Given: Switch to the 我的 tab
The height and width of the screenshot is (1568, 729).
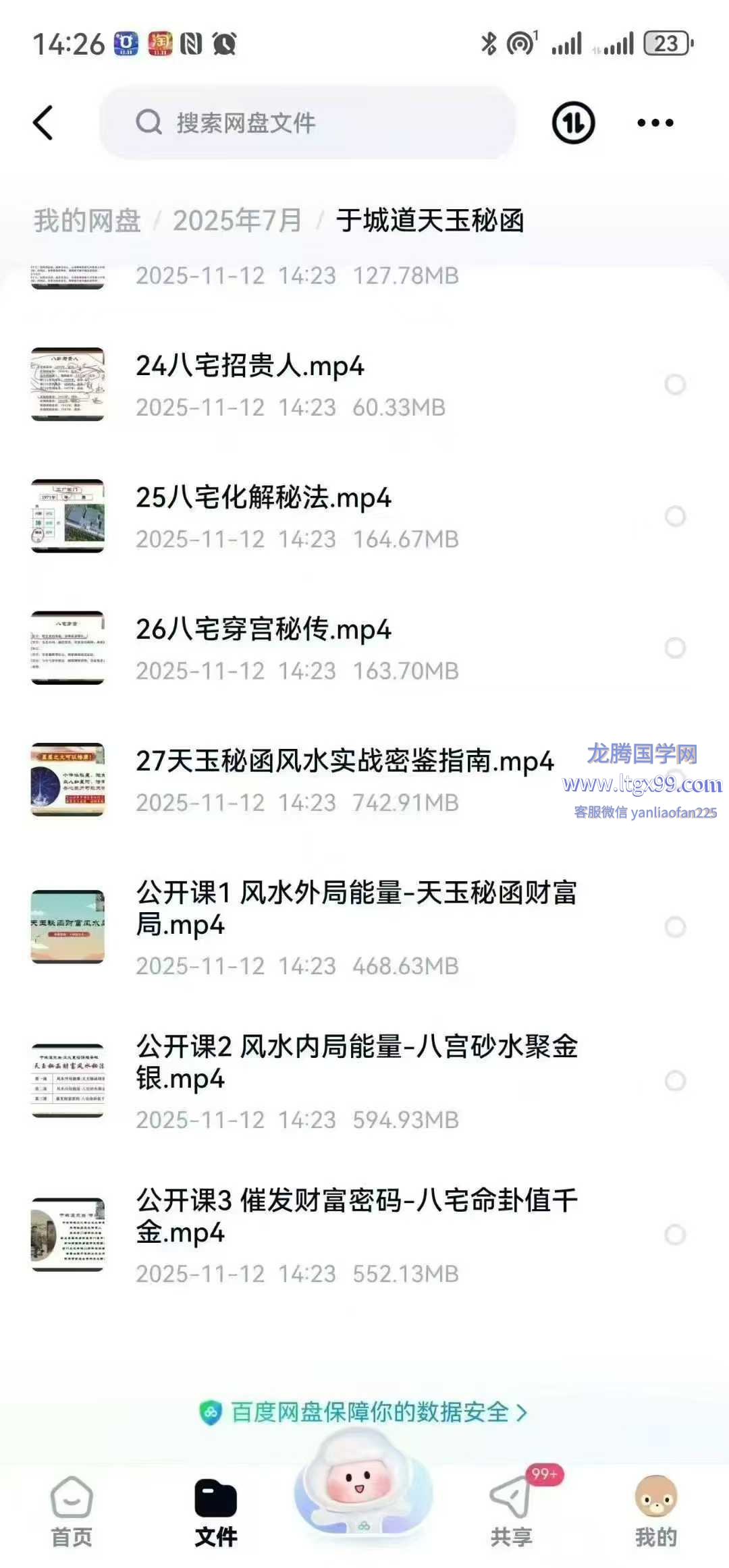Looking at the screenshot, I should coord(655,1511).
